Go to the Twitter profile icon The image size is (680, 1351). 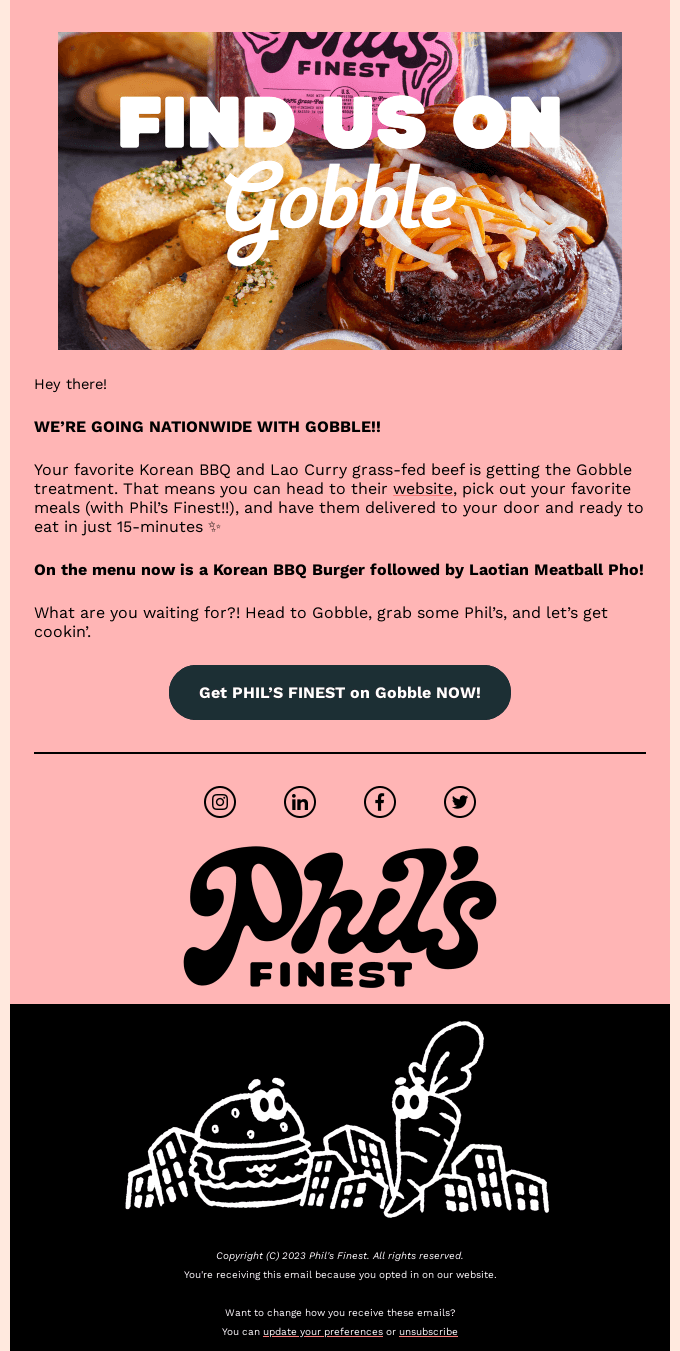pos(460,802)
